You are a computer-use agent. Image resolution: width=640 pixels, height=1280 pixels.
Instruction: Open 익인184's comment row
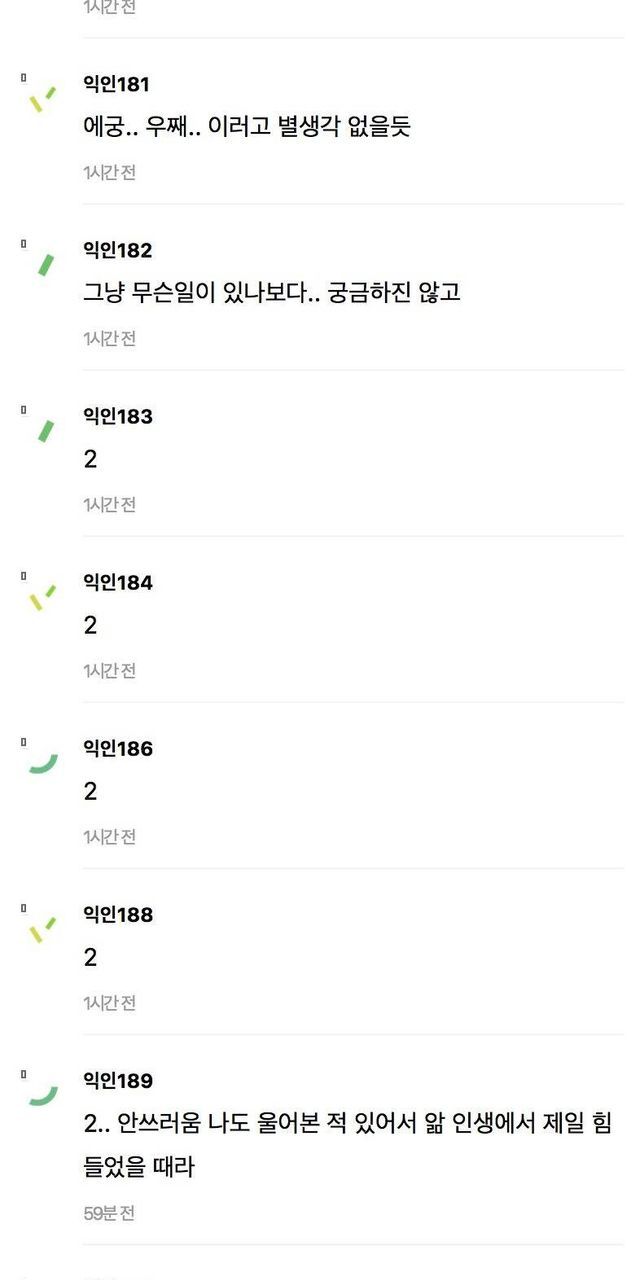[91, 626]
